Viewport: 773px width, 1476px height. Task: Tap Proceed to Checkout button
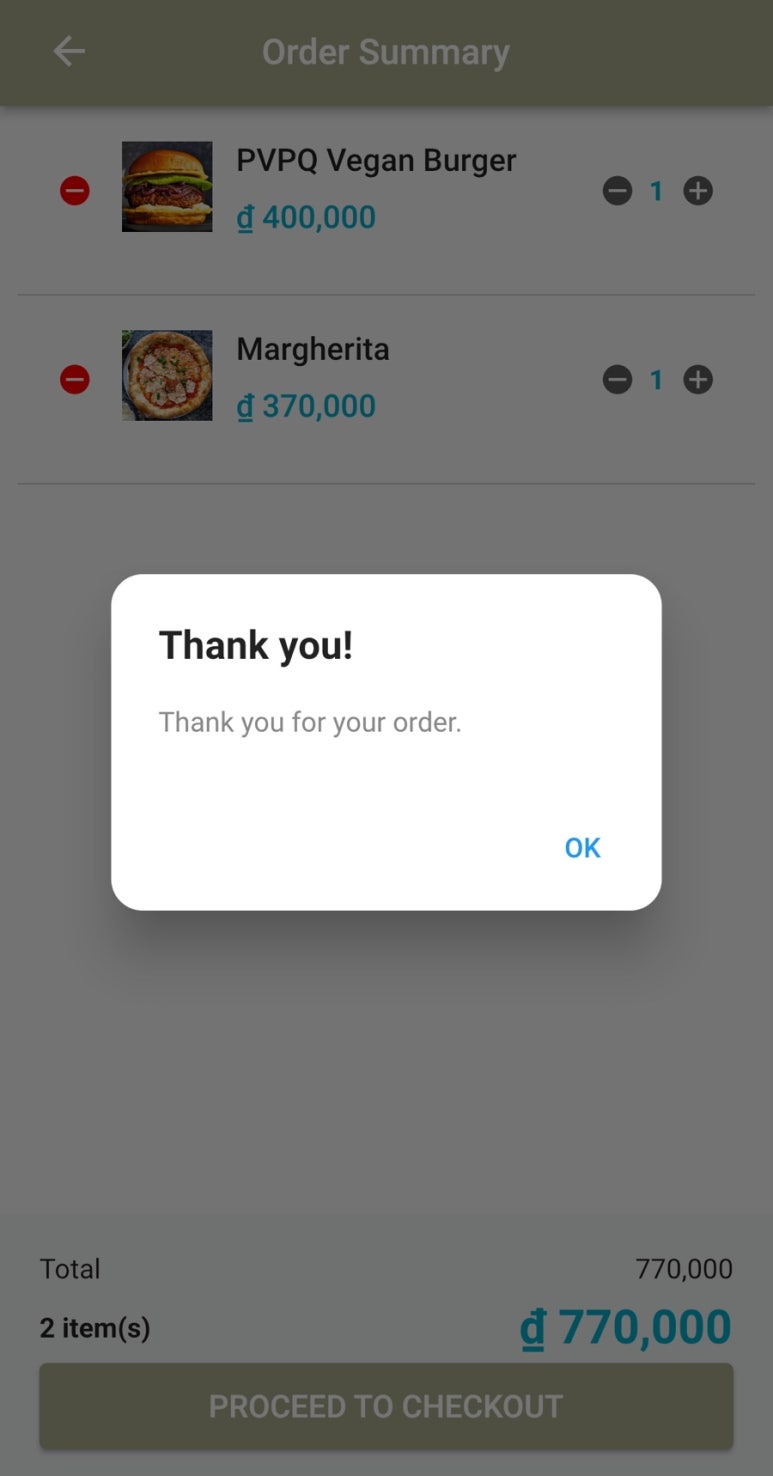click(x=386, y=1406)
